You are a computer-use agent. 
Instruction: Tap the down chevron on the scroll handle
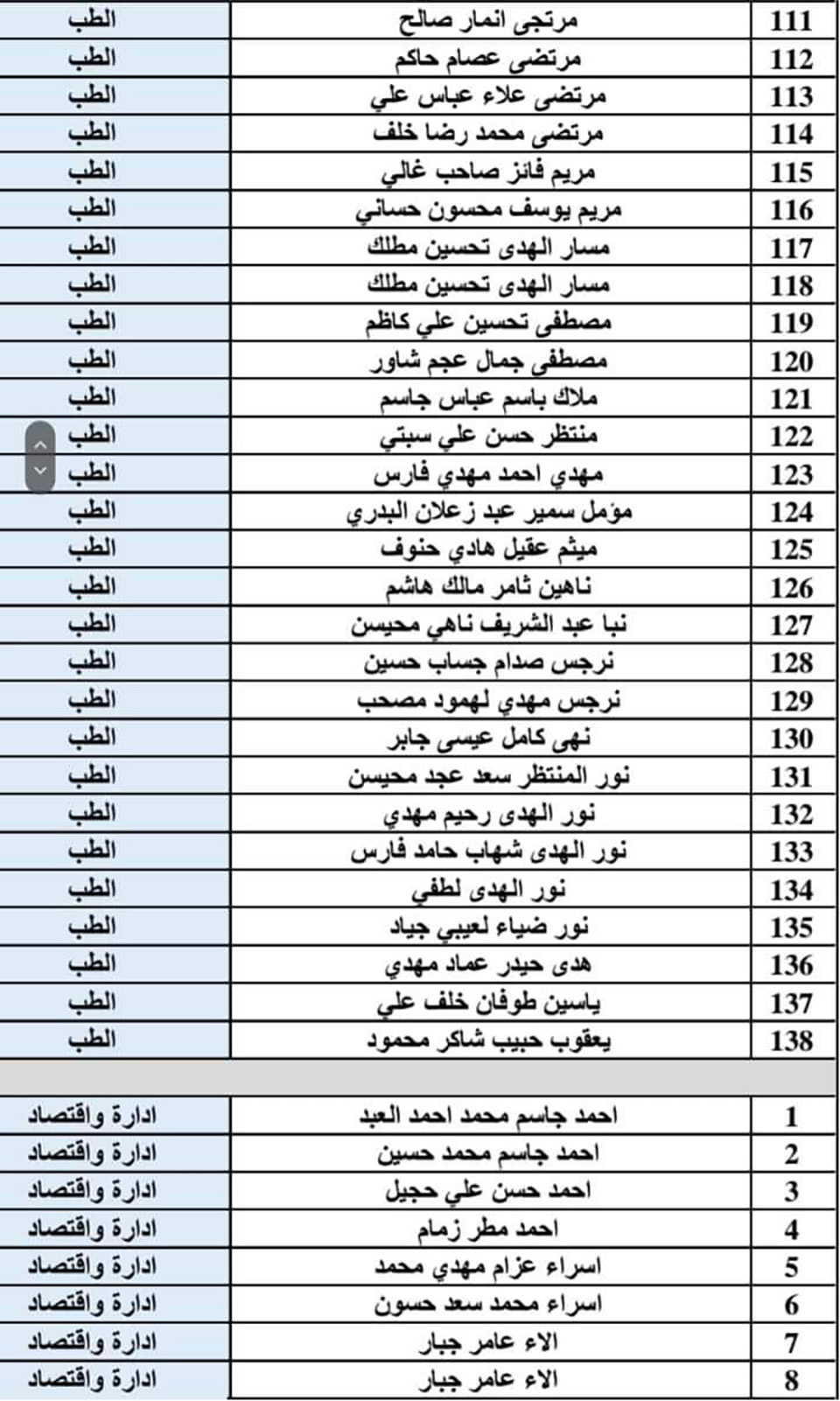pos(40,471)
